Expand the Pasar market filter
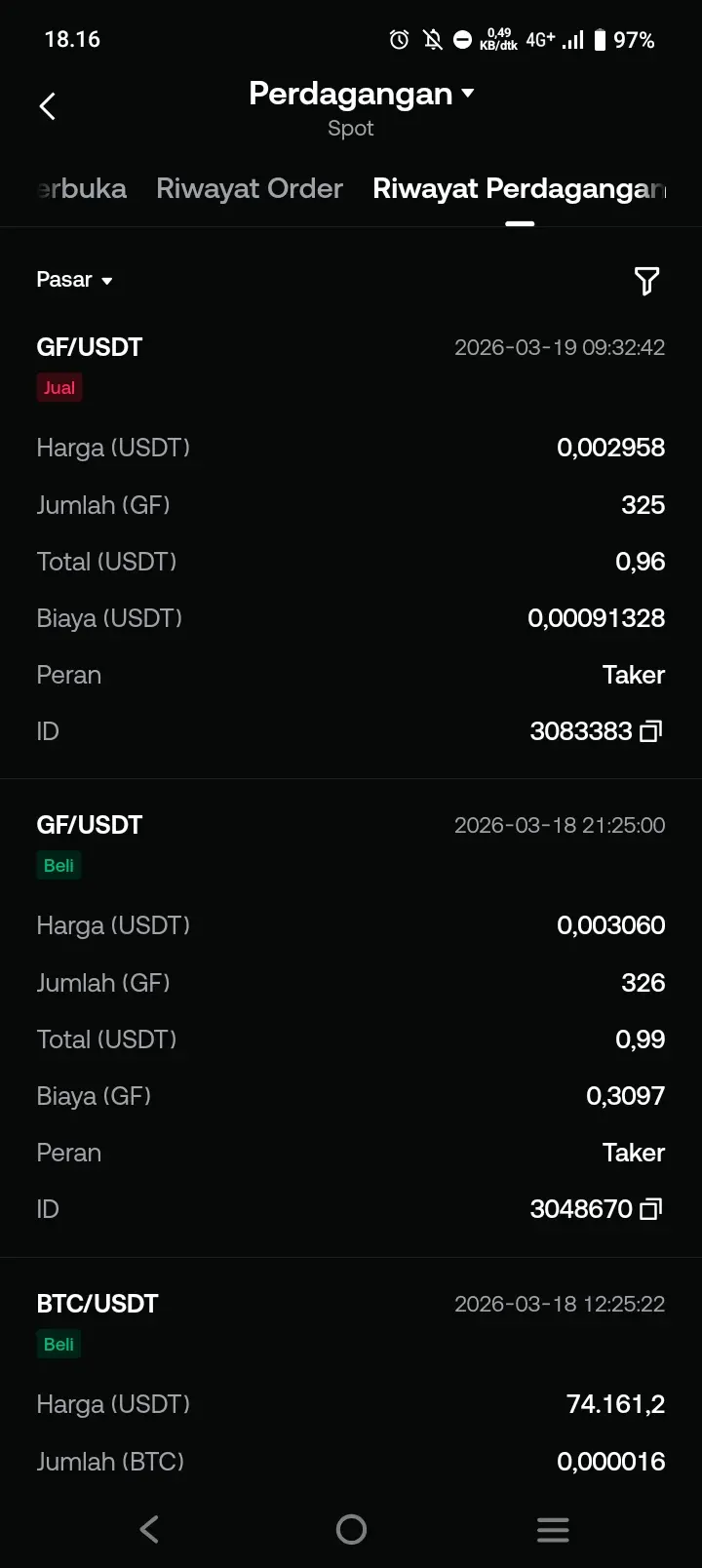The height and width of the screenshot is (1568, 702). pos(74,280)
